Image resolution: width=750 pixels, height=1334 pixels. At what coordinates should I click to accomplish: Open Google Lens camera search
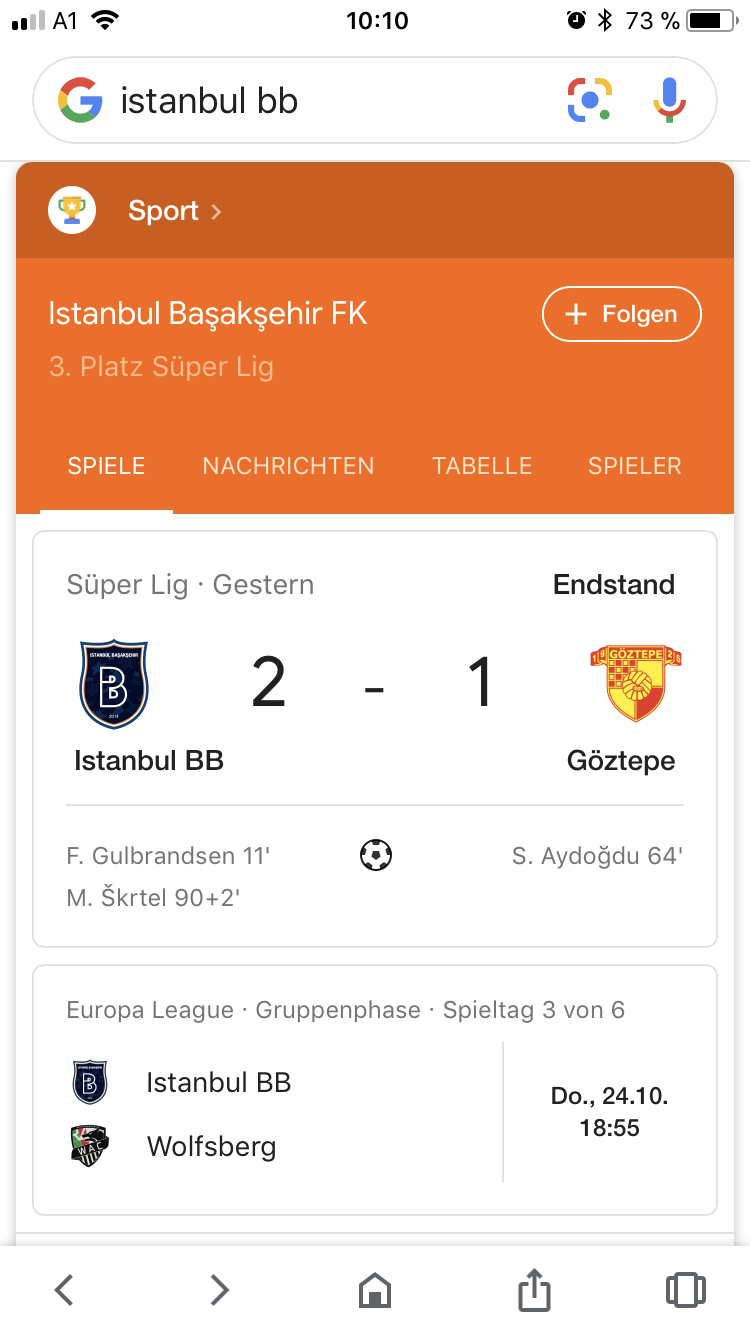click(x=590, y=100)
